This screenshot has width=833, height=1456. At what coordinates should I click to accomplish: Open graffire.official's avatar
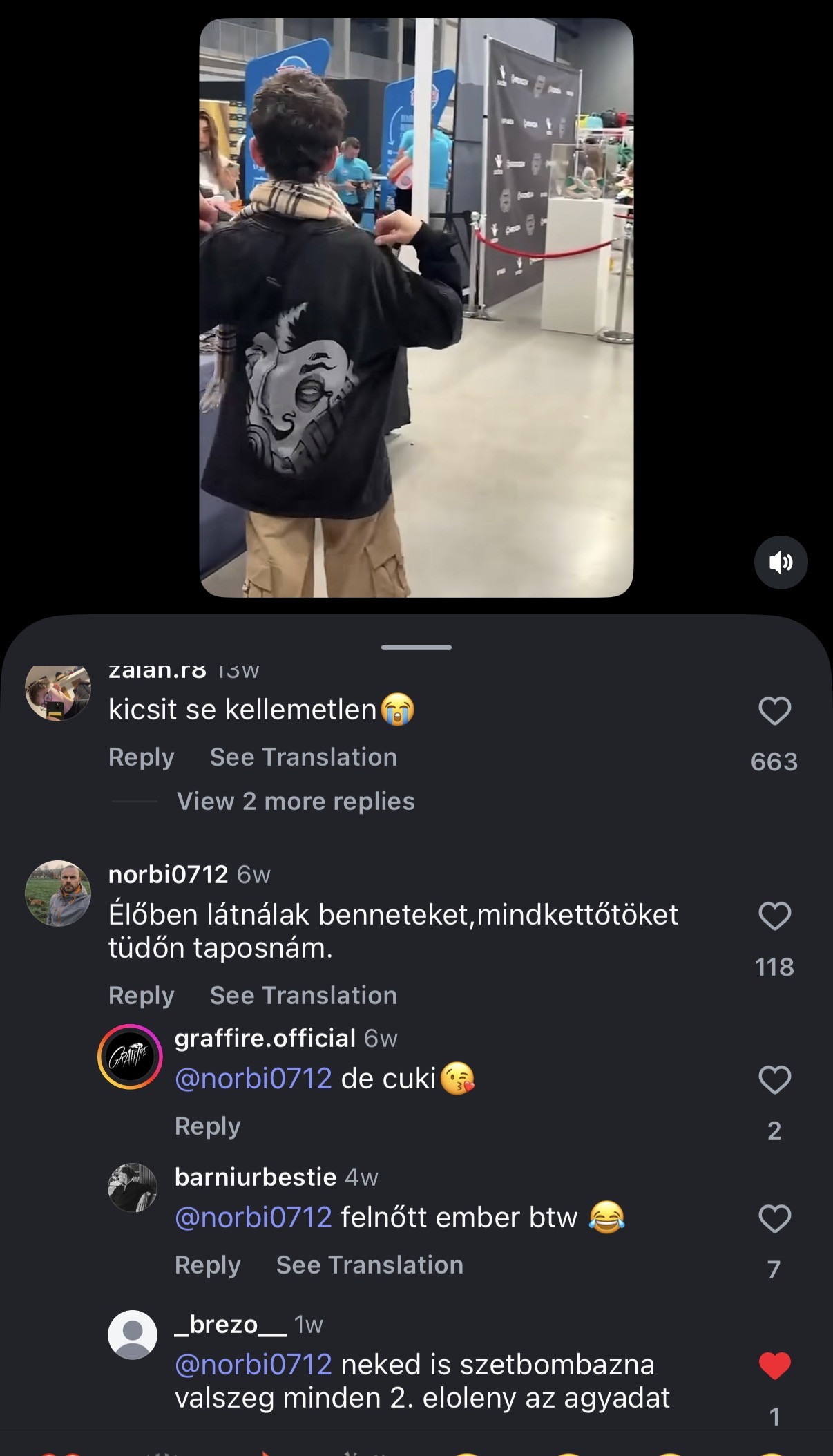pos(130,1057)
